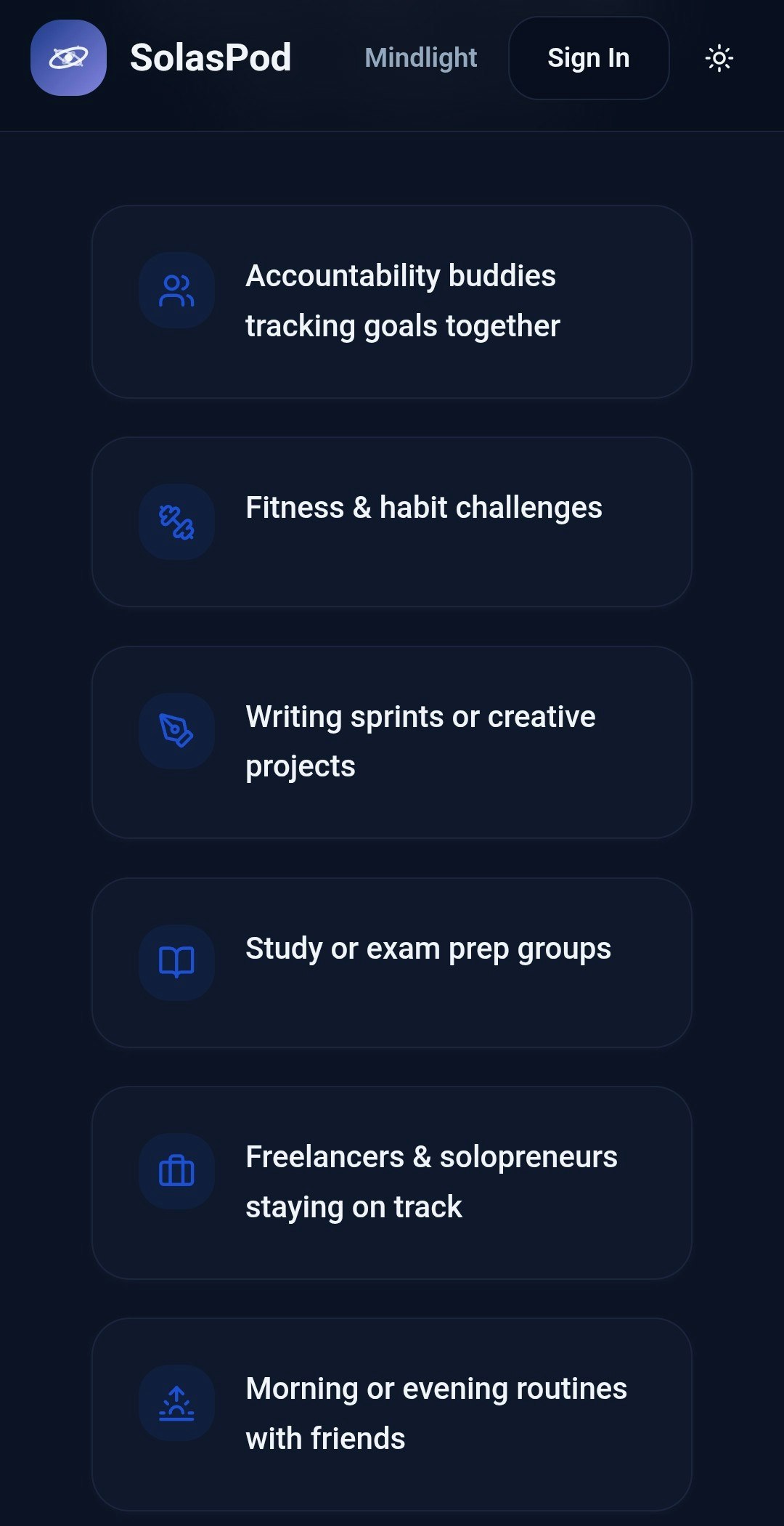Screen dimensions: 784x1526
Task: Click the open book icon on study card
Action: pos(176,960)
